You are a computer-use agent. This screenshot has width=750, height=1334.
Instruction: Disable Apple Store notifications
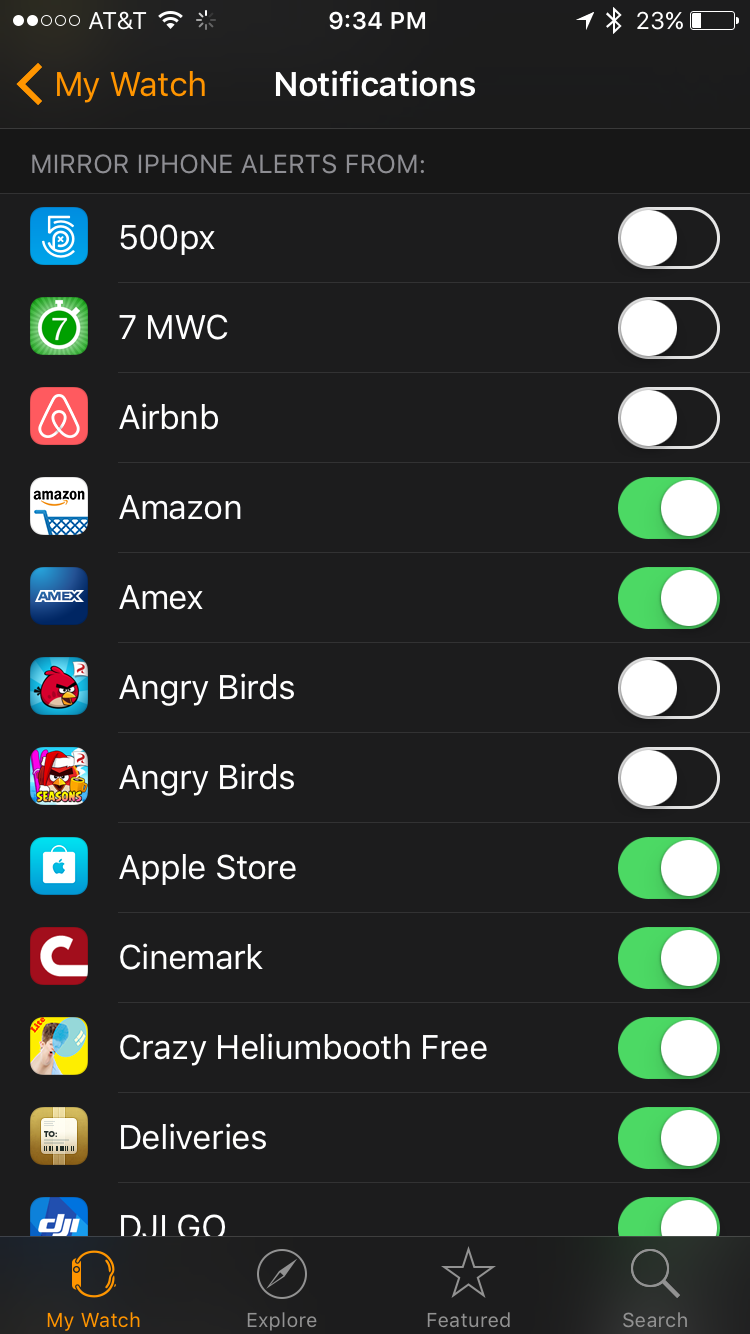pos(669,868)
